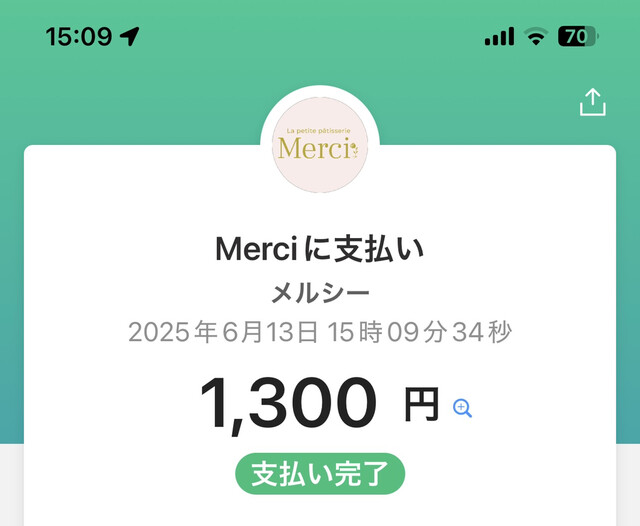Share this payment receipt
The image size is (640, 526).
[593, 102]
